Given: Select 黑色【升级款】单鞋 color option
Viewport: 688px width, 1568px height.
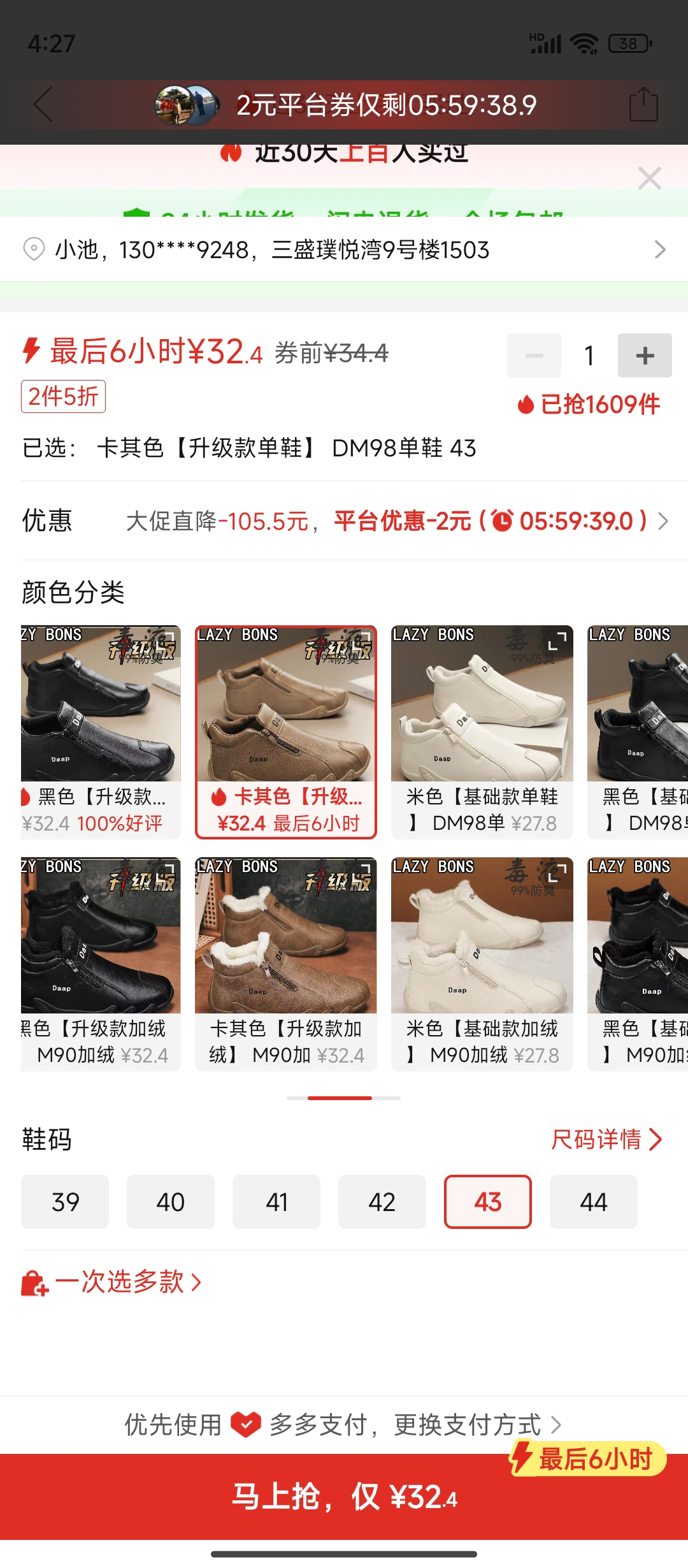Looking at the screenshot, I should tap(101, 732).
